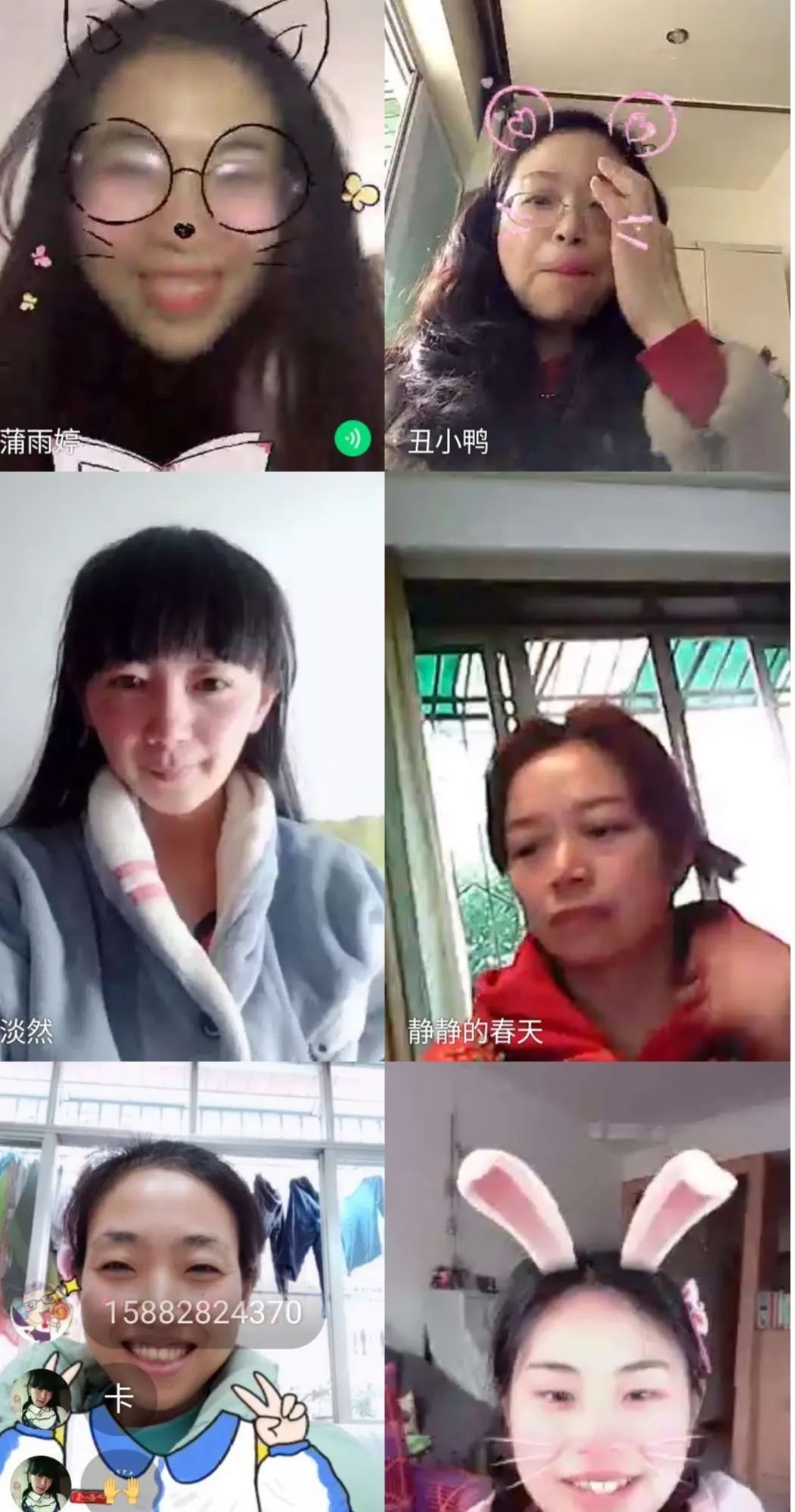The width and height of the screenshot is (795, 1512).
Task: Enlarge 蒲雨婷's video tile
Action: [191, 234]
